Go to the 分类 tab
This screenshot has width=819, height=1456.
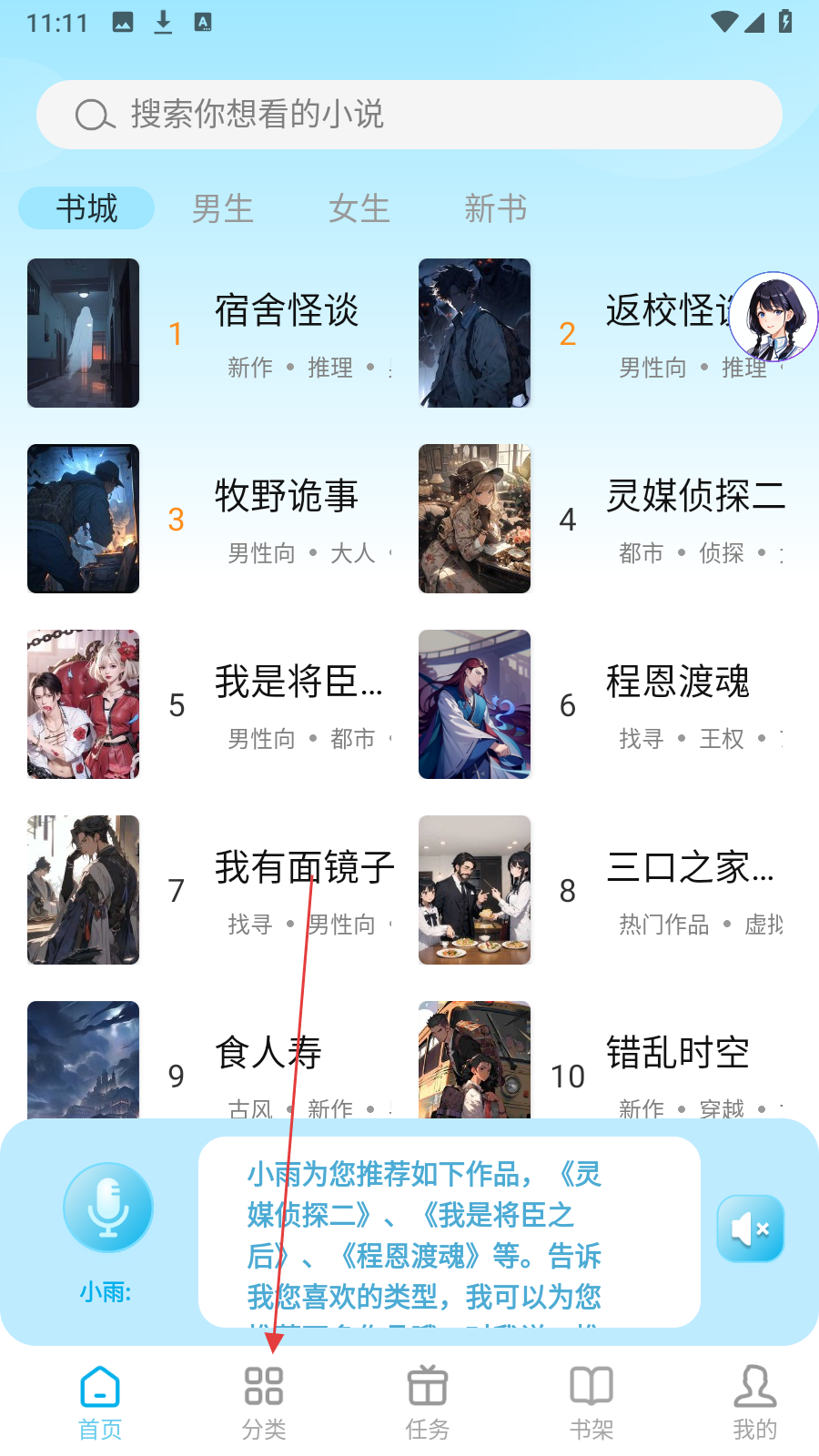coord(264,1402)
